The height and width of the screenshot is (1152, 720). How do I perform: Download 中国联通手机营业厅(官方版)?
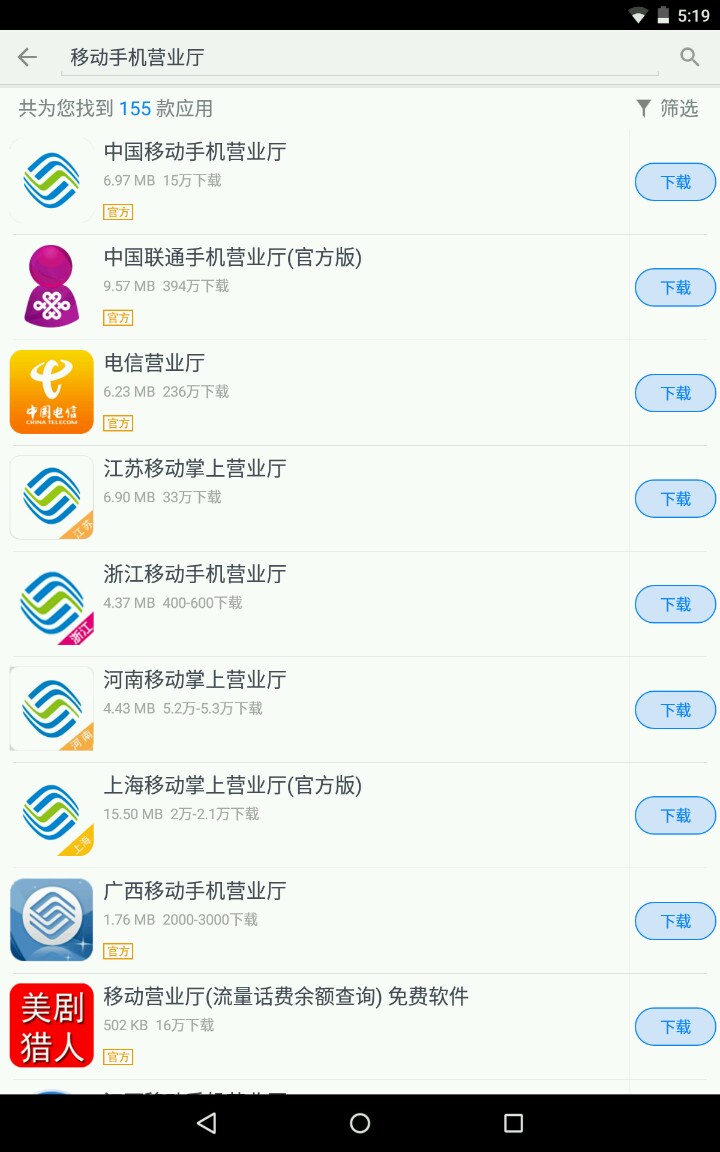[675, 288]
